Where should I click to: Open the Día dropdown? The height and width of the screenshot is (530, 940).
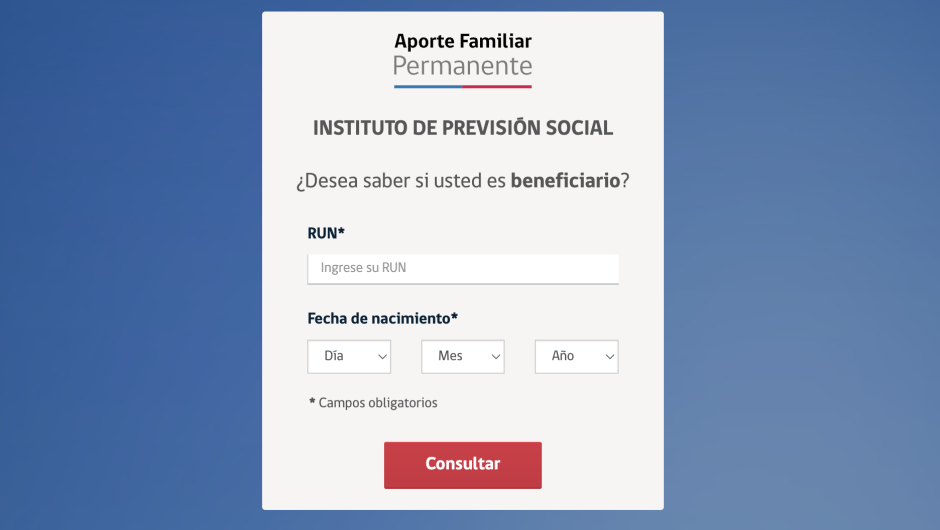coord(349,356)
